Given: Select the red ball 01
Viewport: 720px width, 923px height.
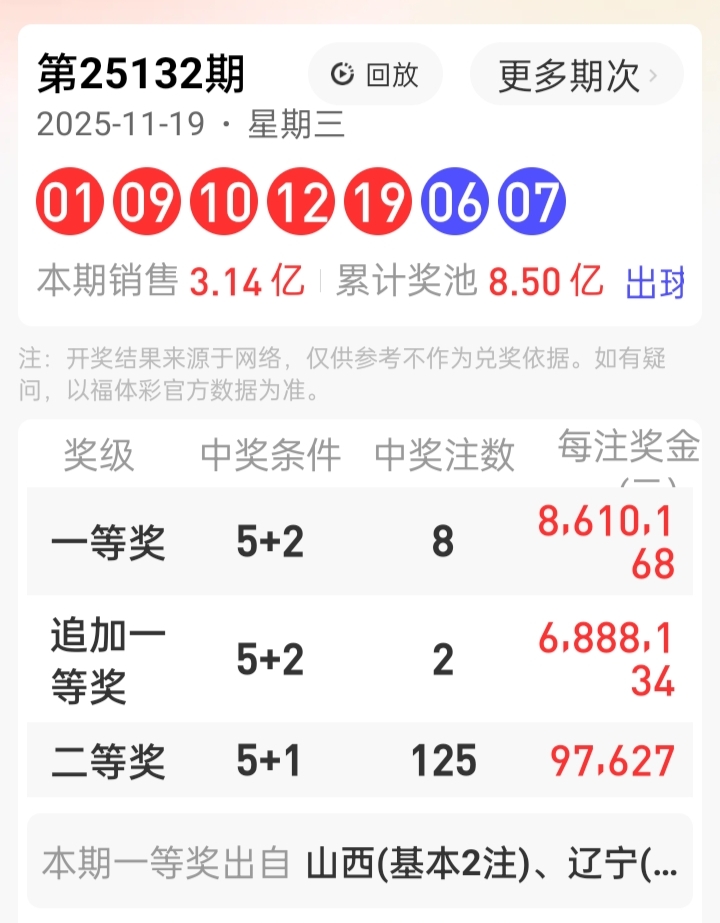Looking at the screenshot, I should 68,202.
